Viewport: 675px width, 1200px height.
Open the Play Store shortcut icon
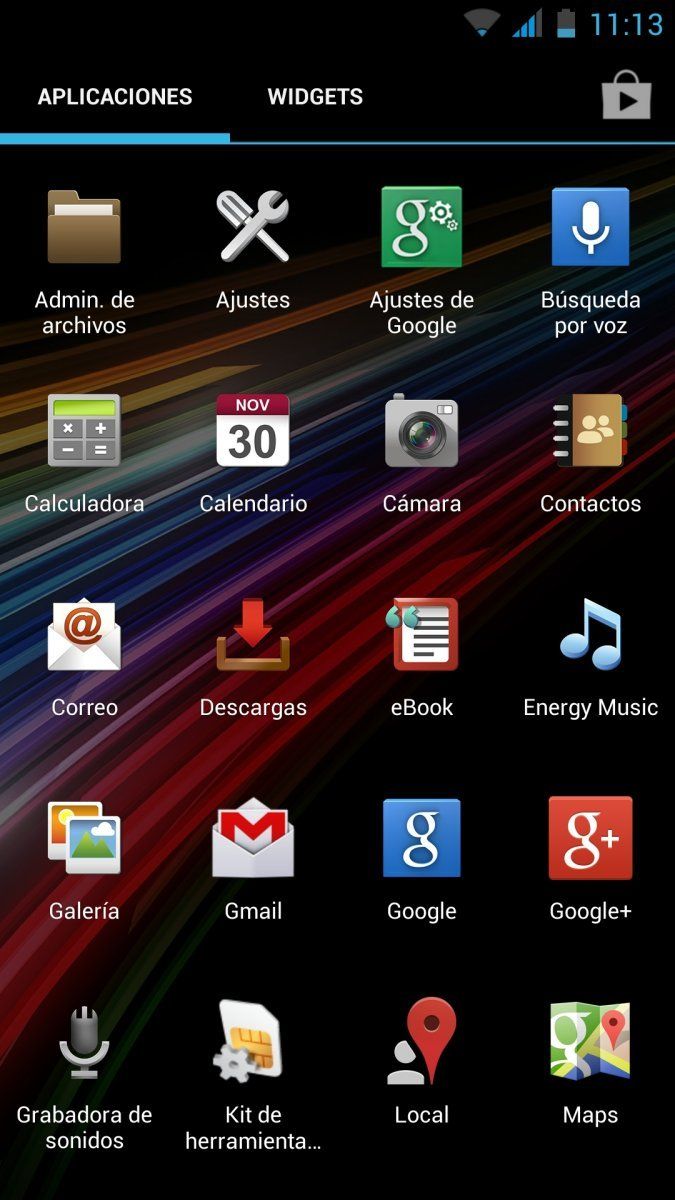626,96
